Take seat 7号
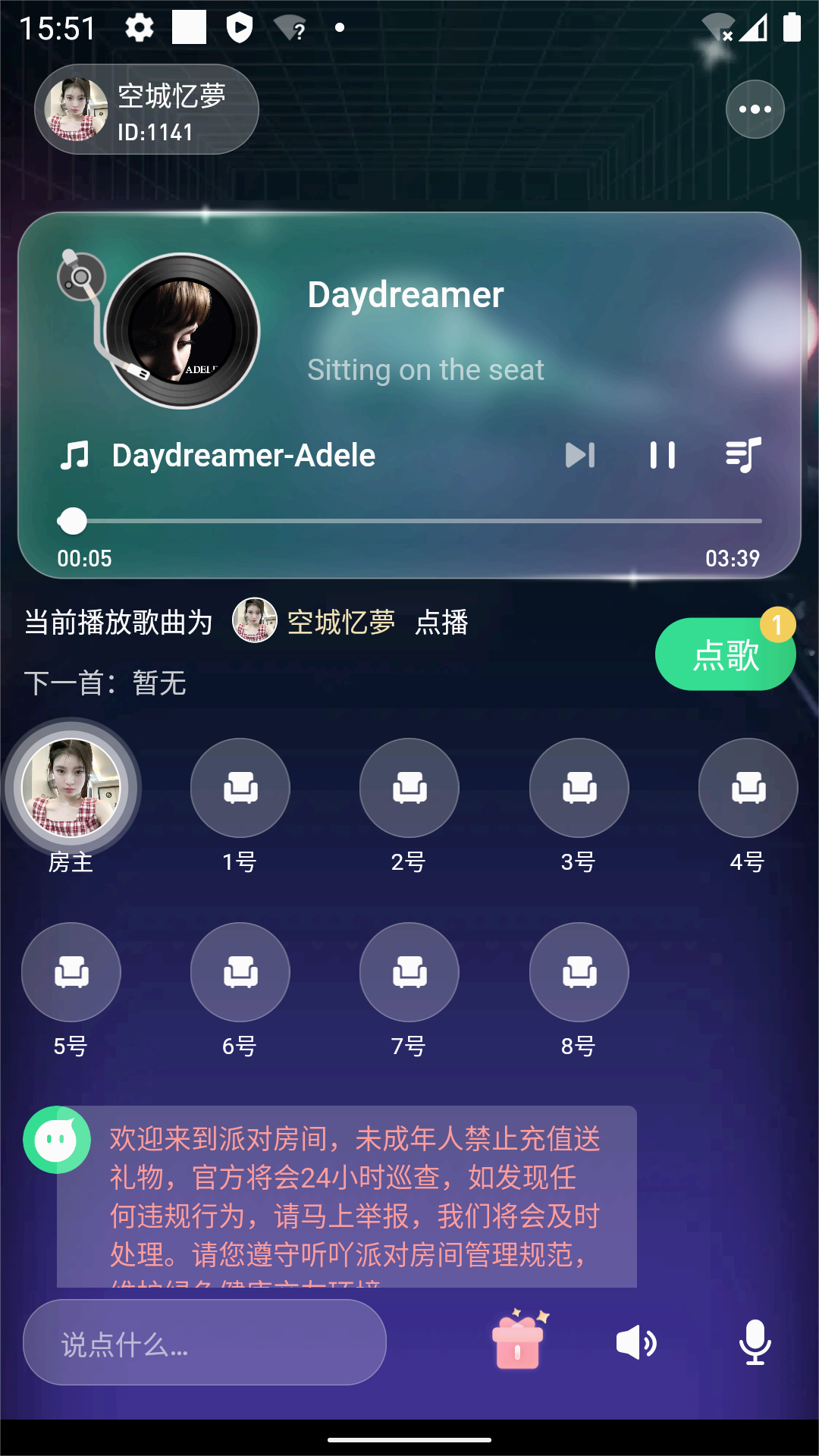The image size is (819, 1456). [x=409, y=972]
